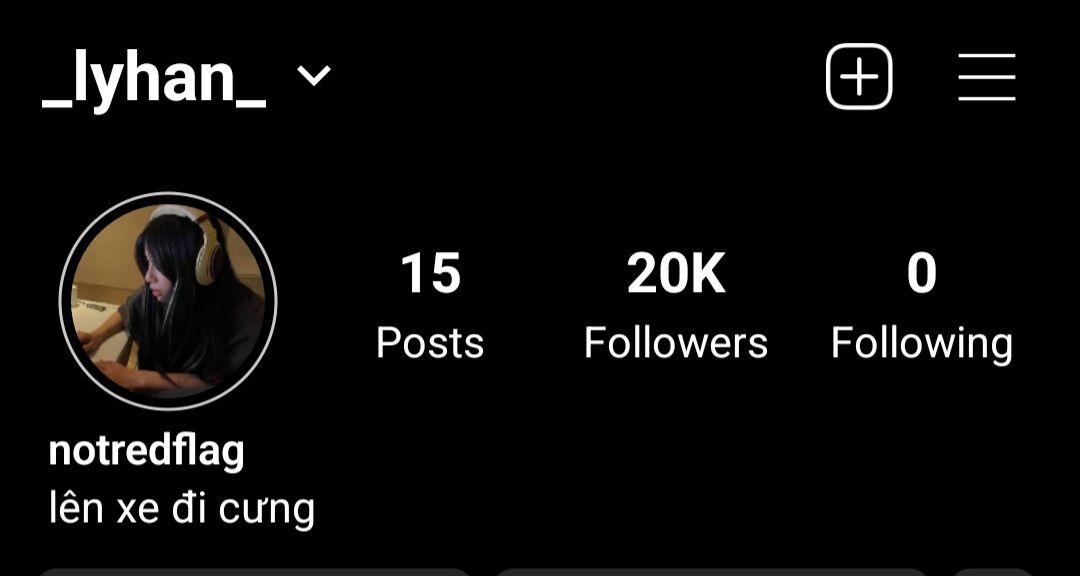Image resolution: width=1080 pixels, height=576 pixels.
Task: Create a new post with plus icon
Action: (x=858, y=77)
